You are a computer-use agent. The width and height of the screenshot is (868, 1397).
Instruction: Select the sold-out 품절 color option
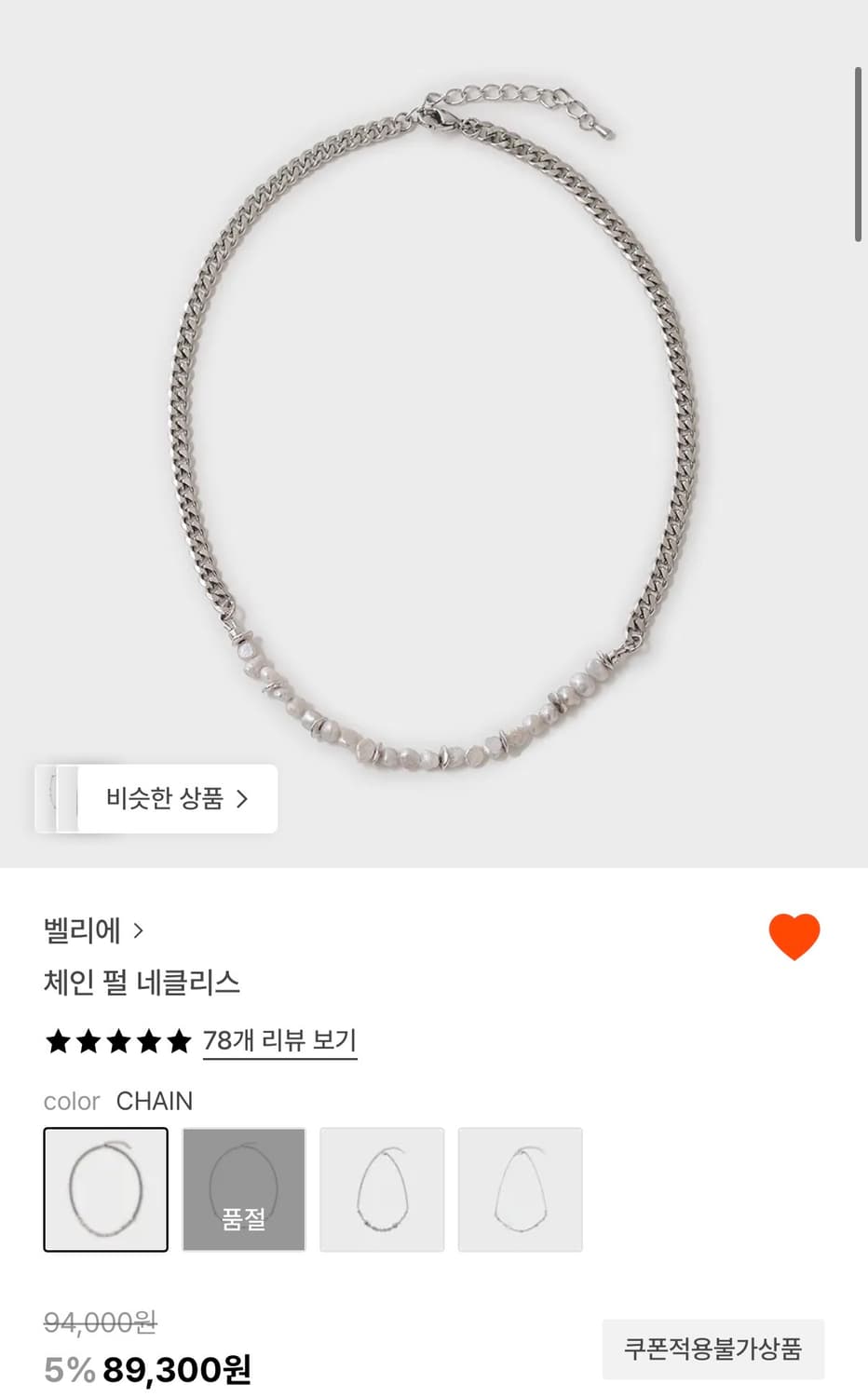pyautogui.click(x=243, y=1190)
